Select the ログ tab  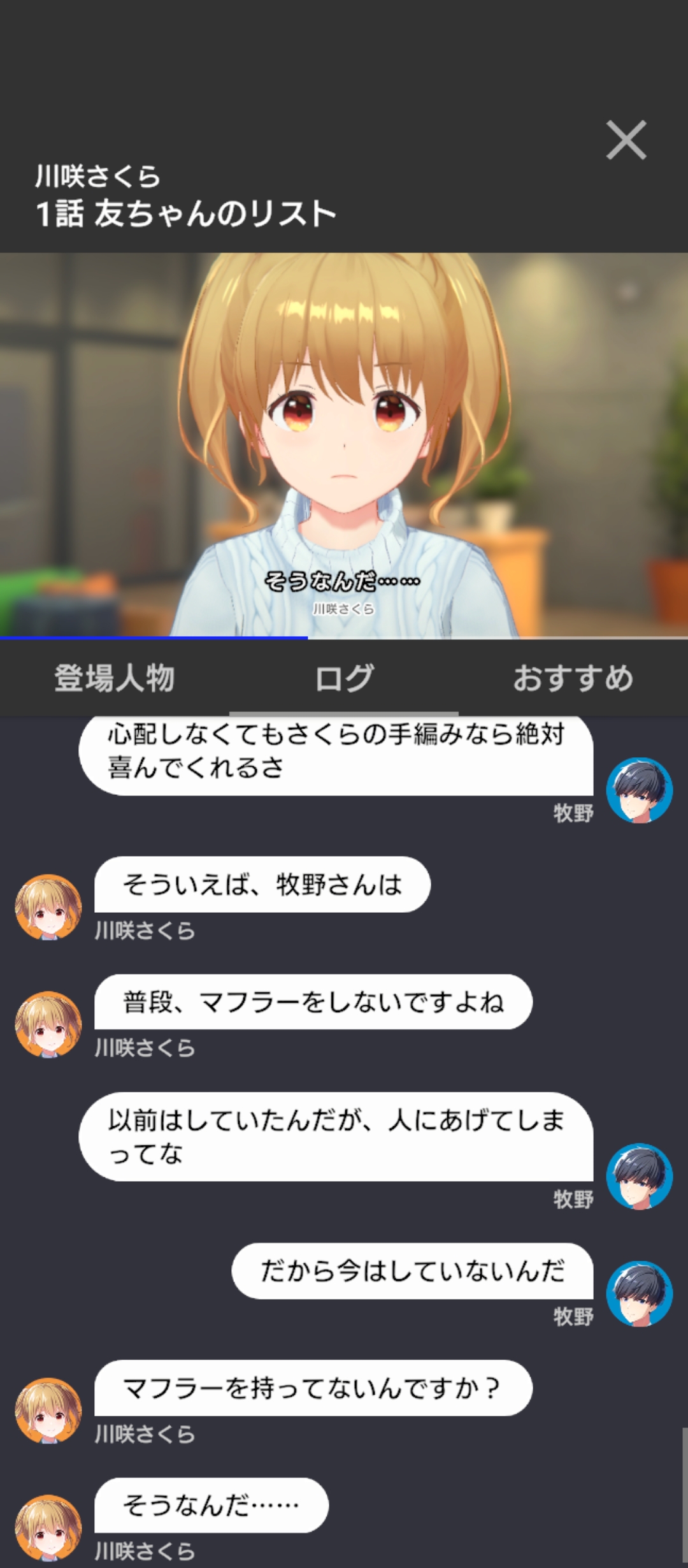tap(344, 678)
